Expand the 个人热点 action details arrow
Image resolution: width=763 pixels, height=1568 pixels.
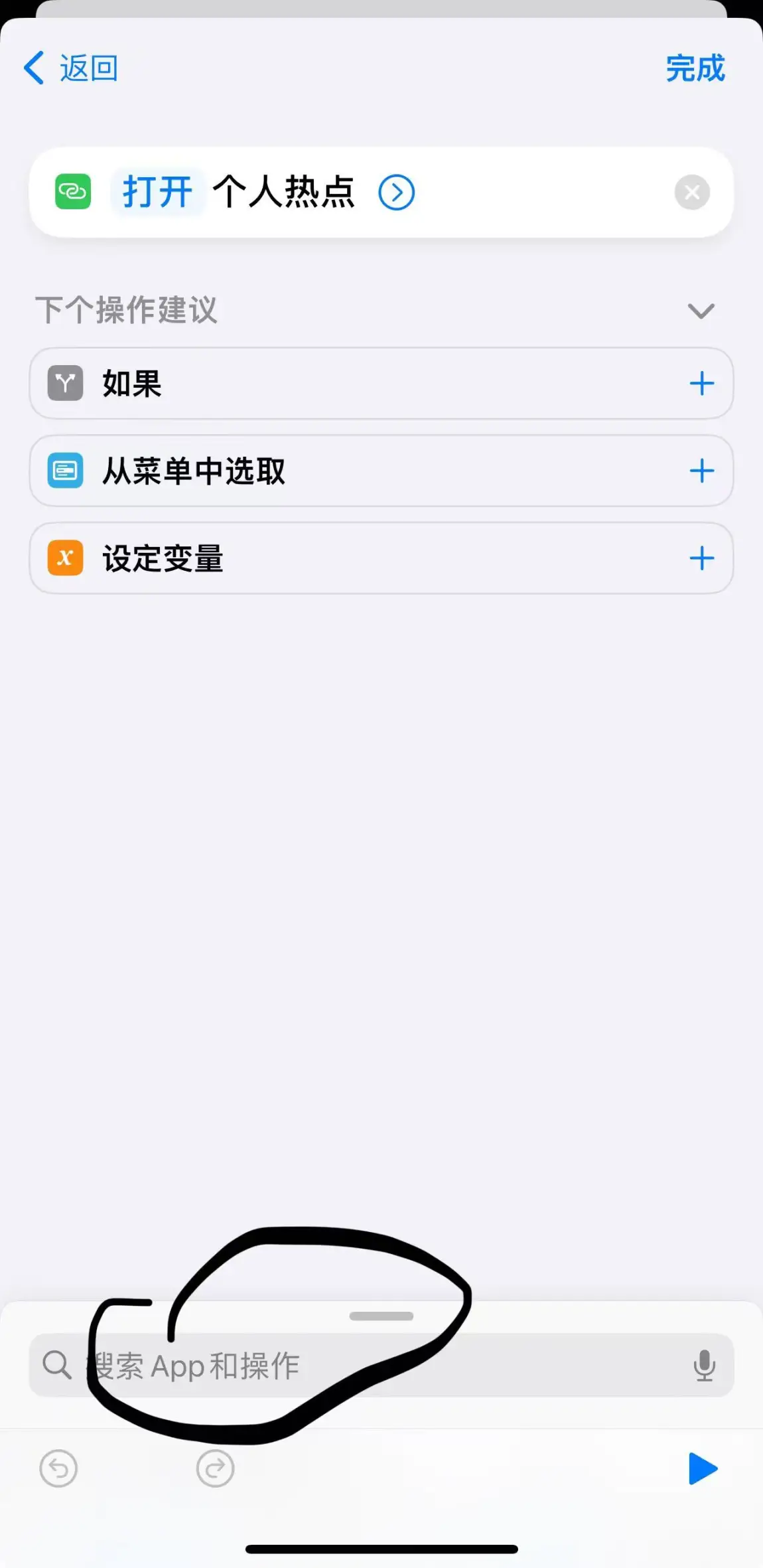click(x=396, y=193)
